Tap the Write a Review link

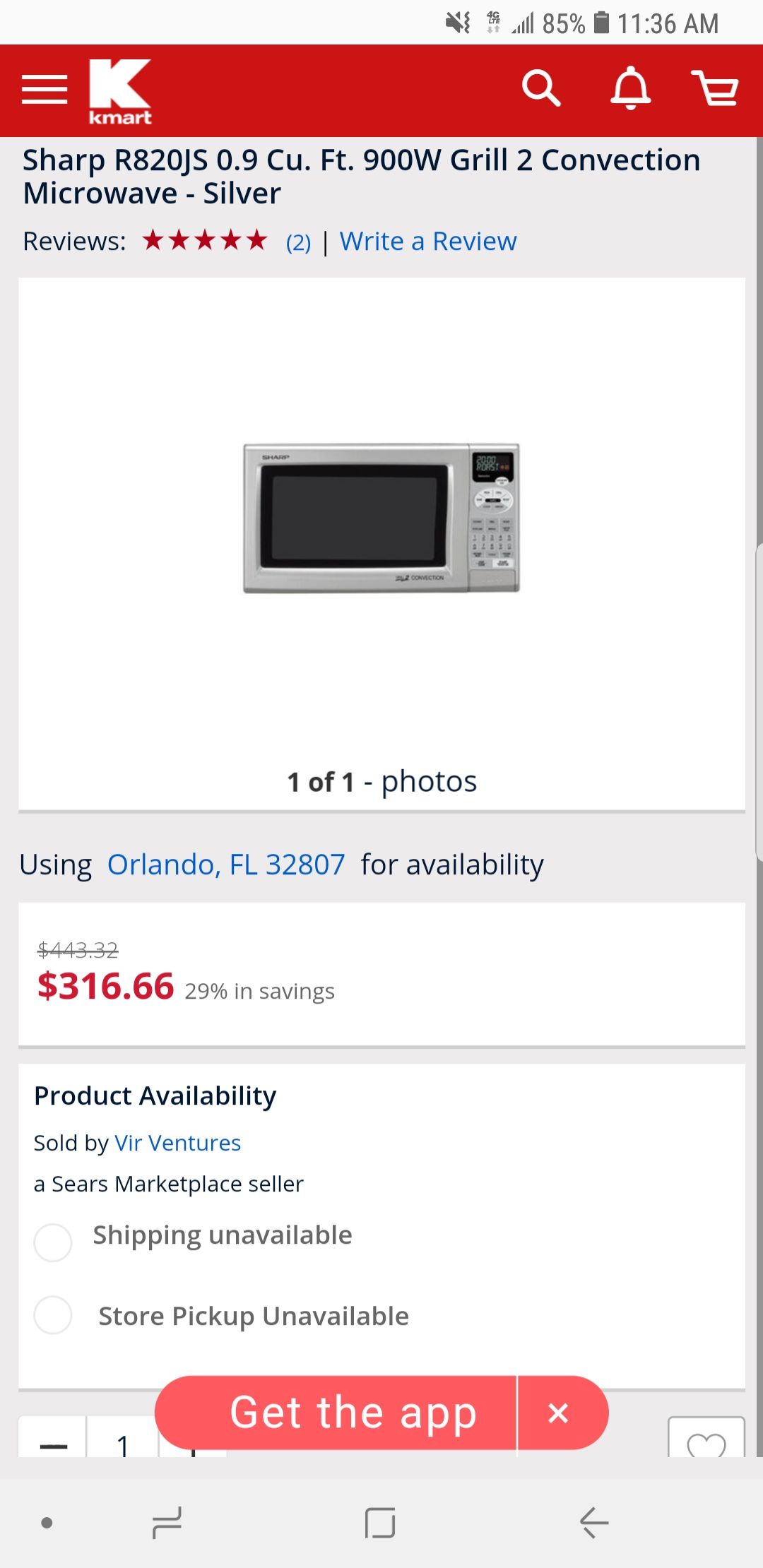pyautogui.click(x=428, y=242)
